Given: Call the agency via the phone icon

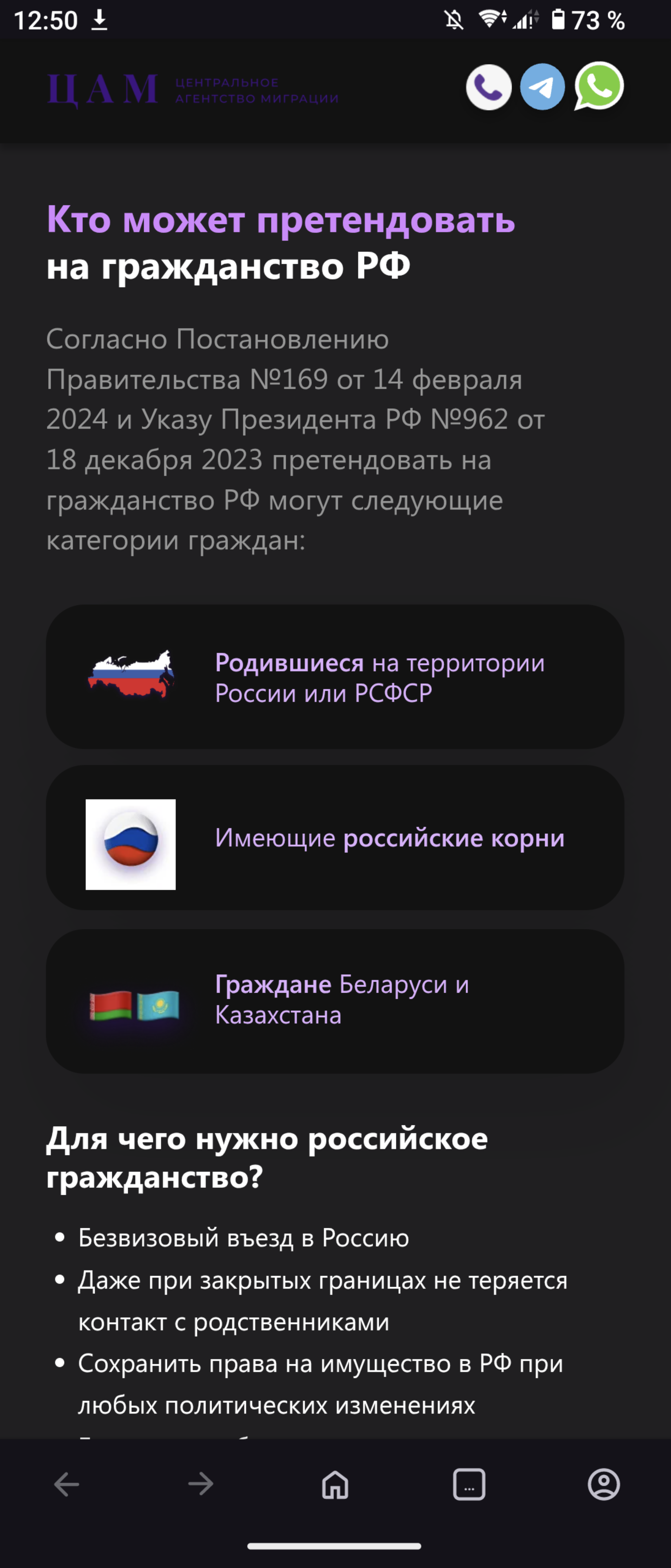Looking at the screenshot, I should tap(489, 88).
